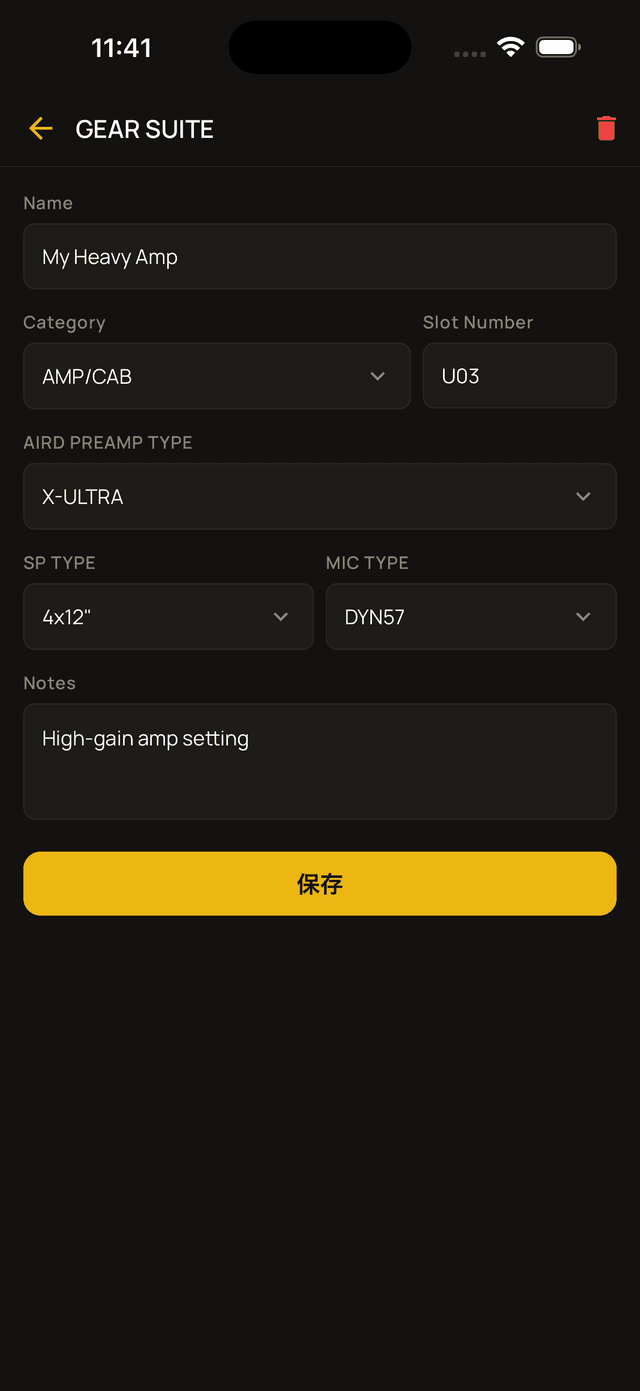Edit the Notes text field
This screenshot has width=640, height=1391.
point(319,761)
